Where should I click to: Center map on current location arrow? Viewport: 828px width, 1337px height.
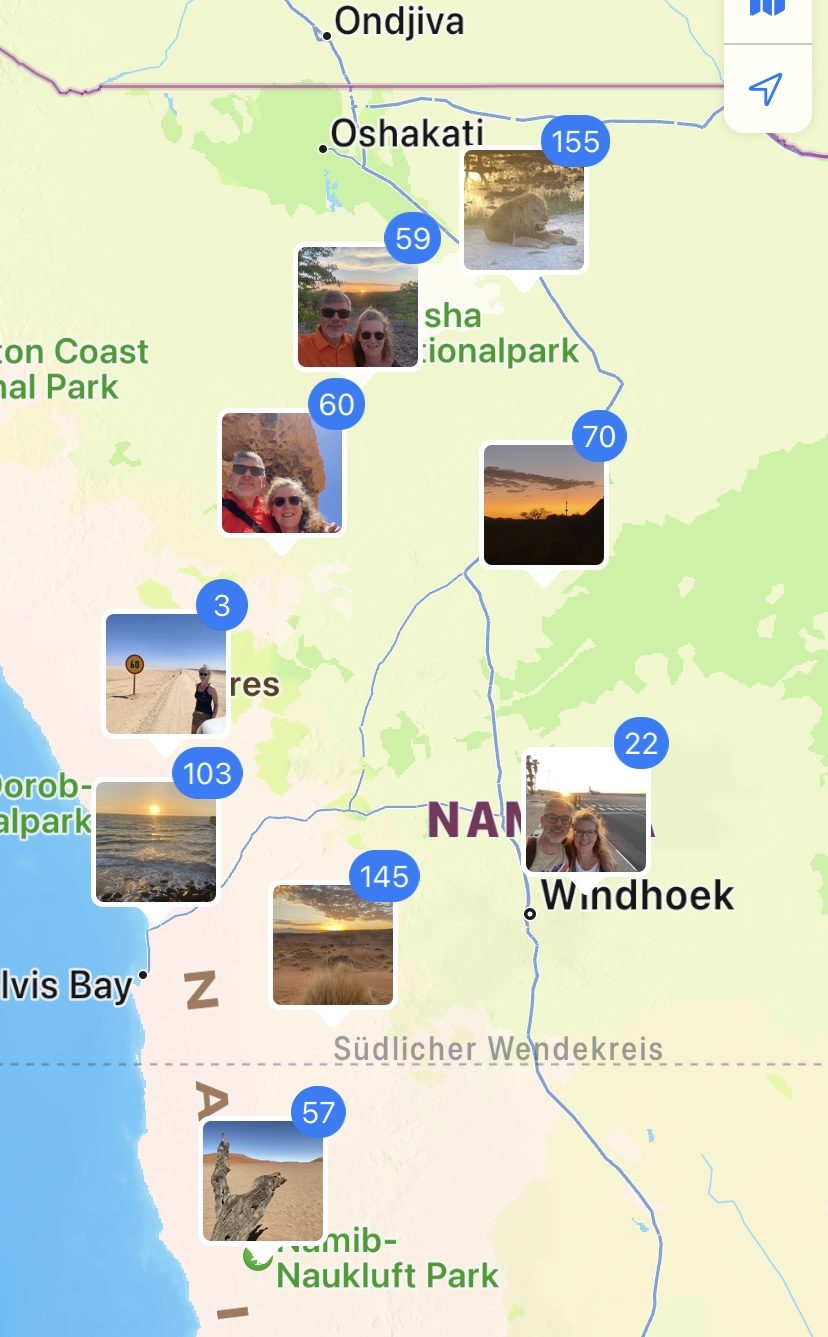[x=766, y=89]
